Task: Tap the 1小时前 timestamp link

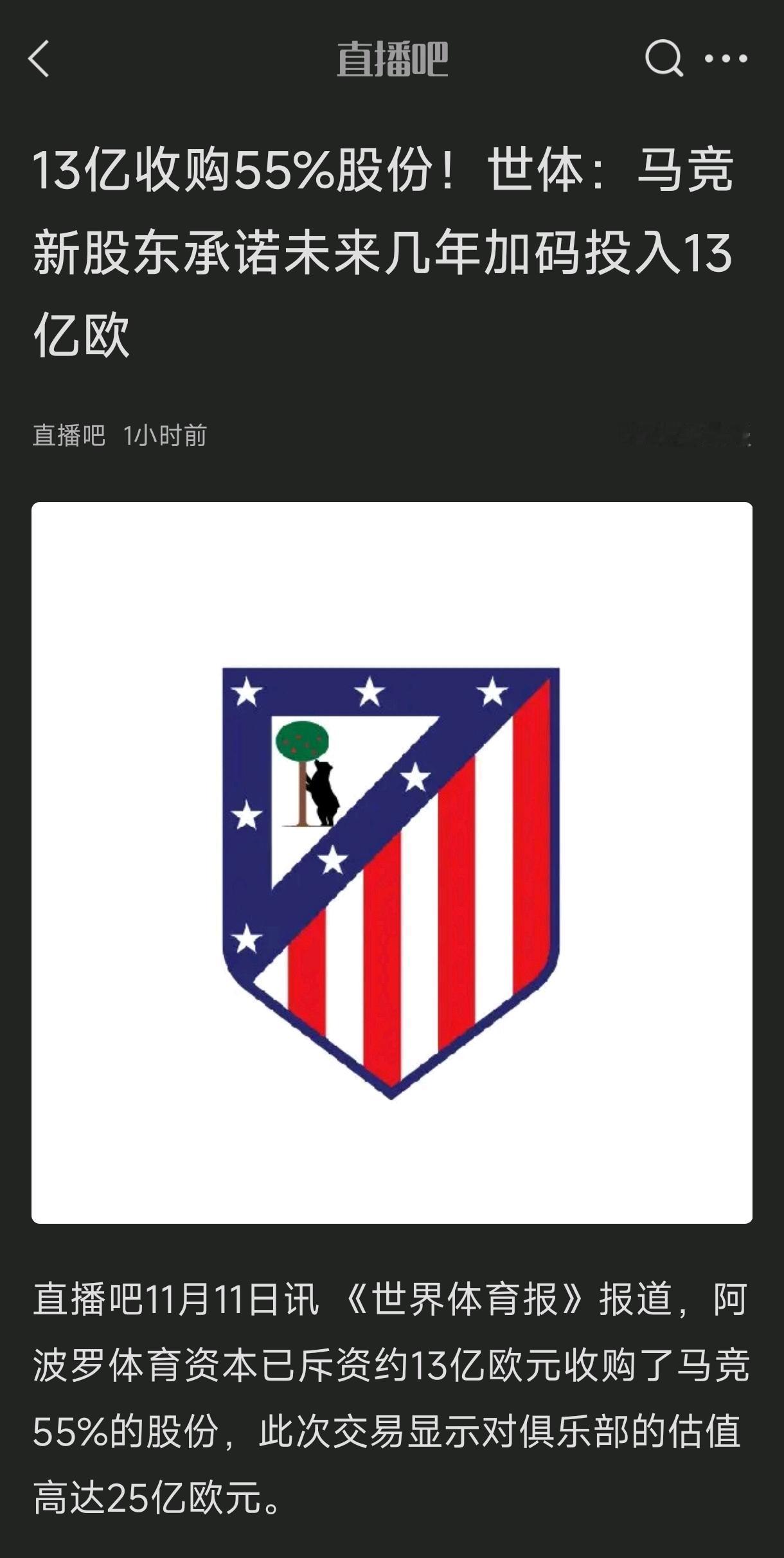Action: point(167,435)
